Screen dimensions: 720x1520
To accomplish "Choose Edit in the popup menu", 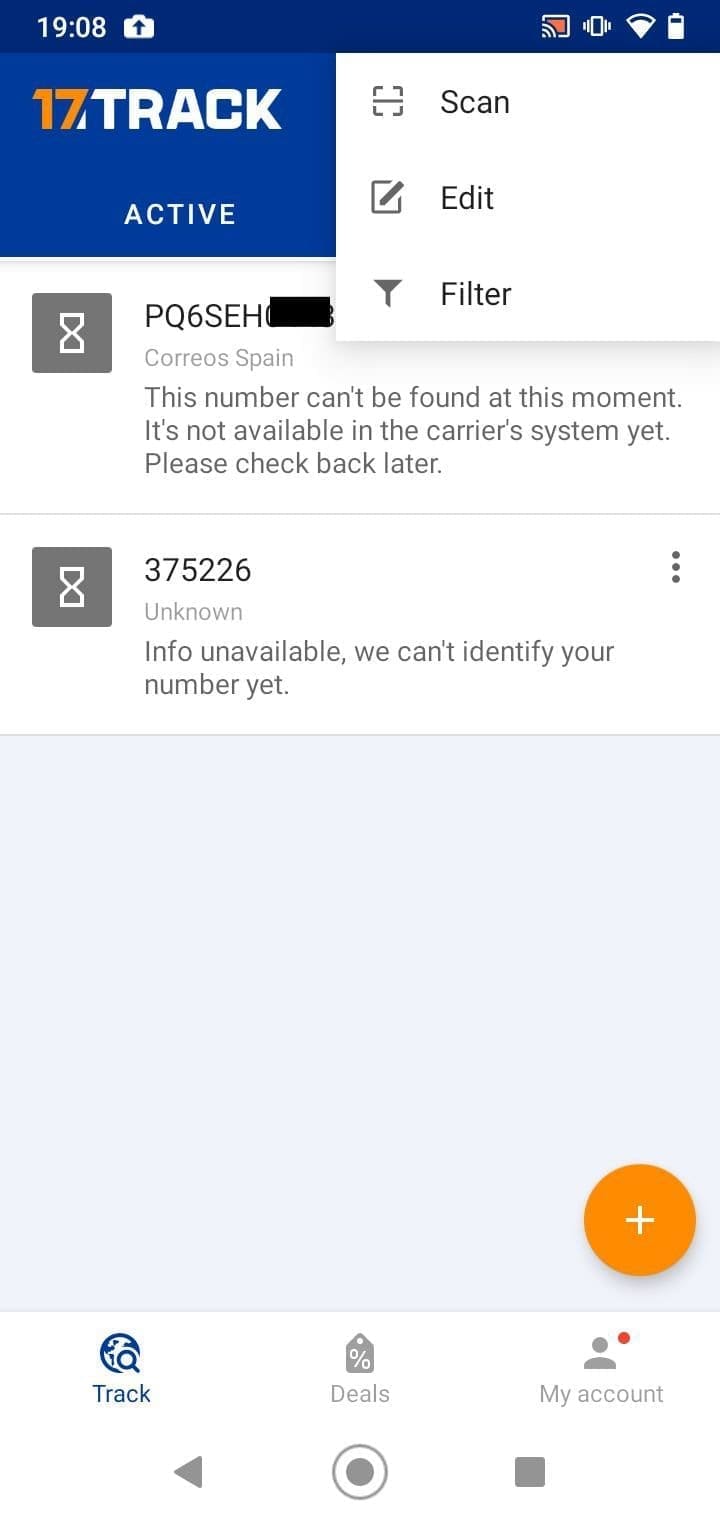I will 467,198.
